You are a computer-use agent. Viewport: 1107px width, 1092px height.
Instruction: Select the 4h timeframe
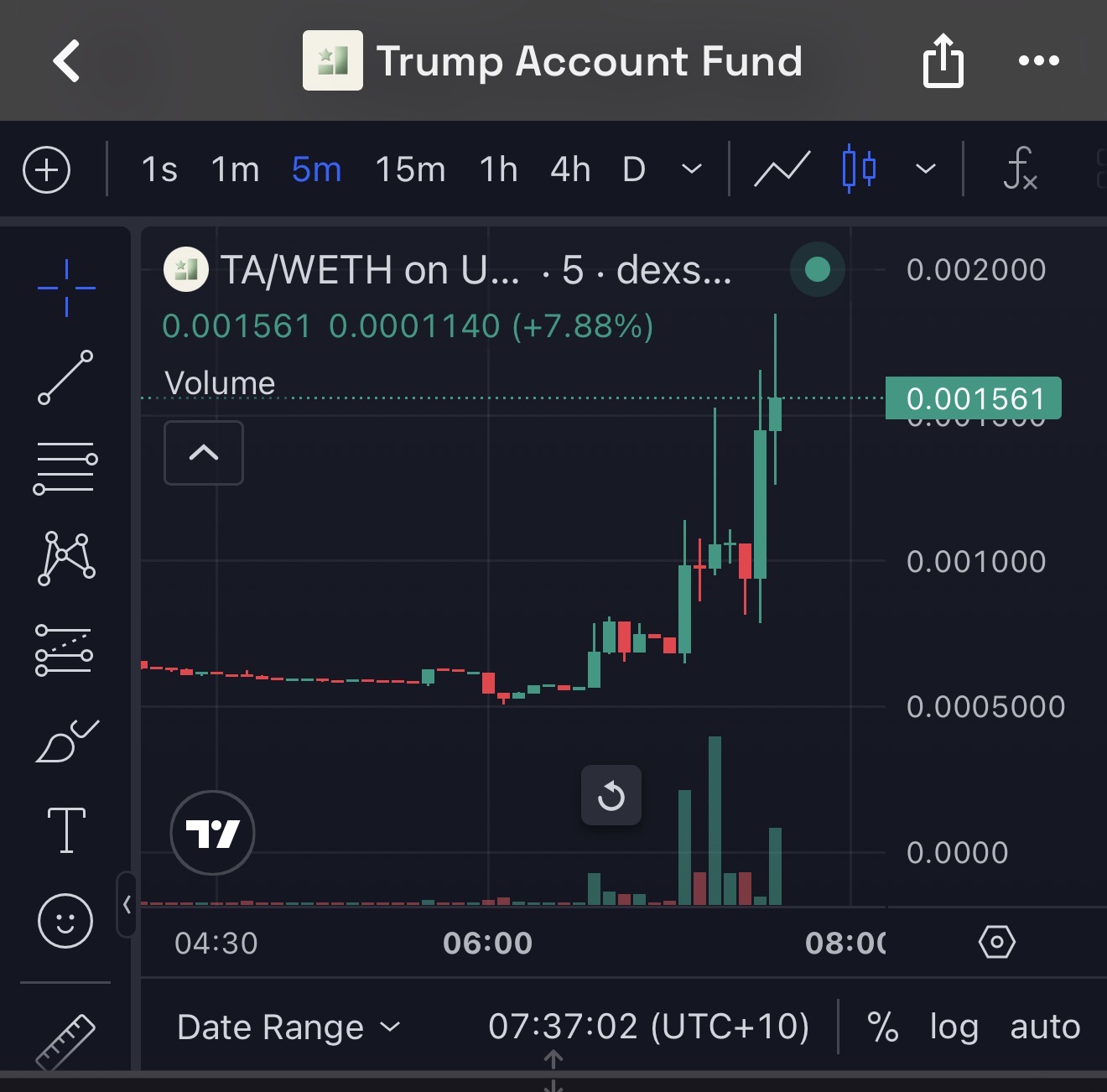click(x=570, y=169)
